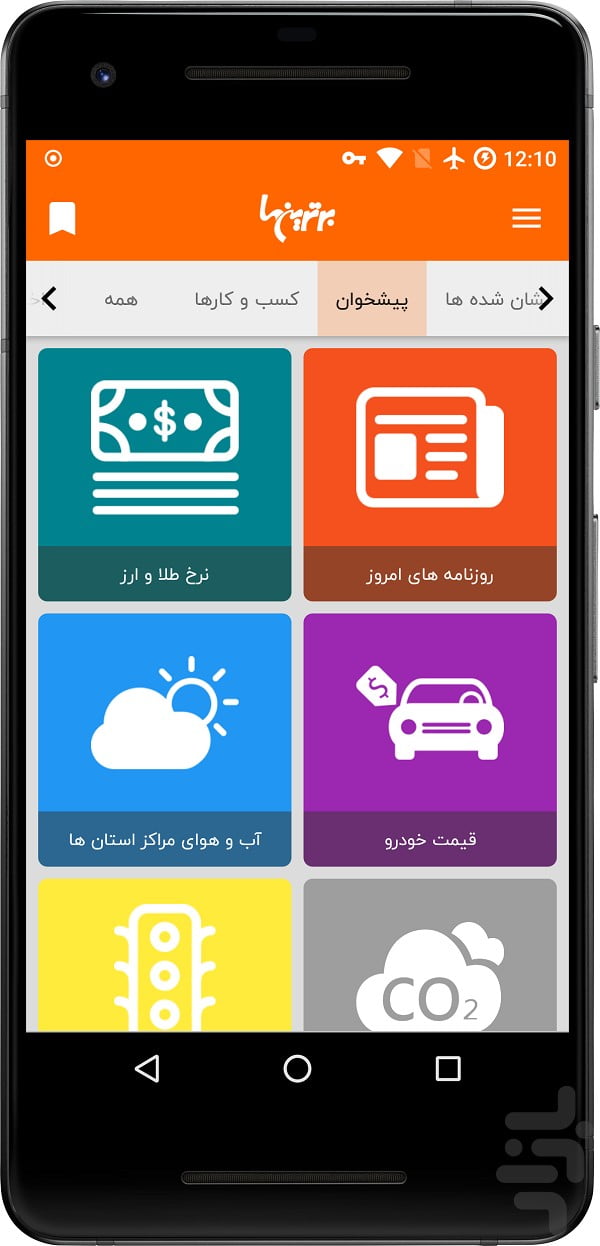Go back using the system back button

(x=147, y=1068)
